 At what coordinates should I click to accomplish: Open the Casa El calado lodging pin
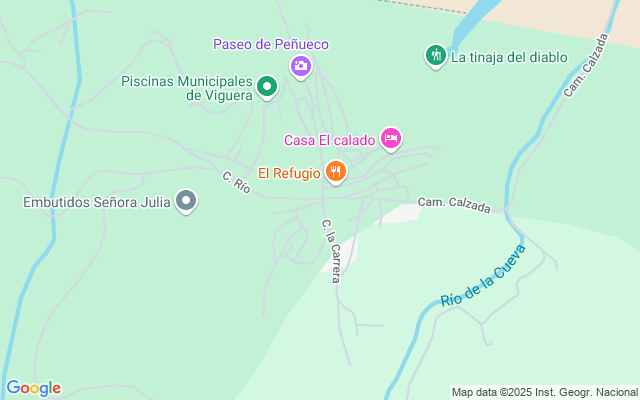click(391, 139)
